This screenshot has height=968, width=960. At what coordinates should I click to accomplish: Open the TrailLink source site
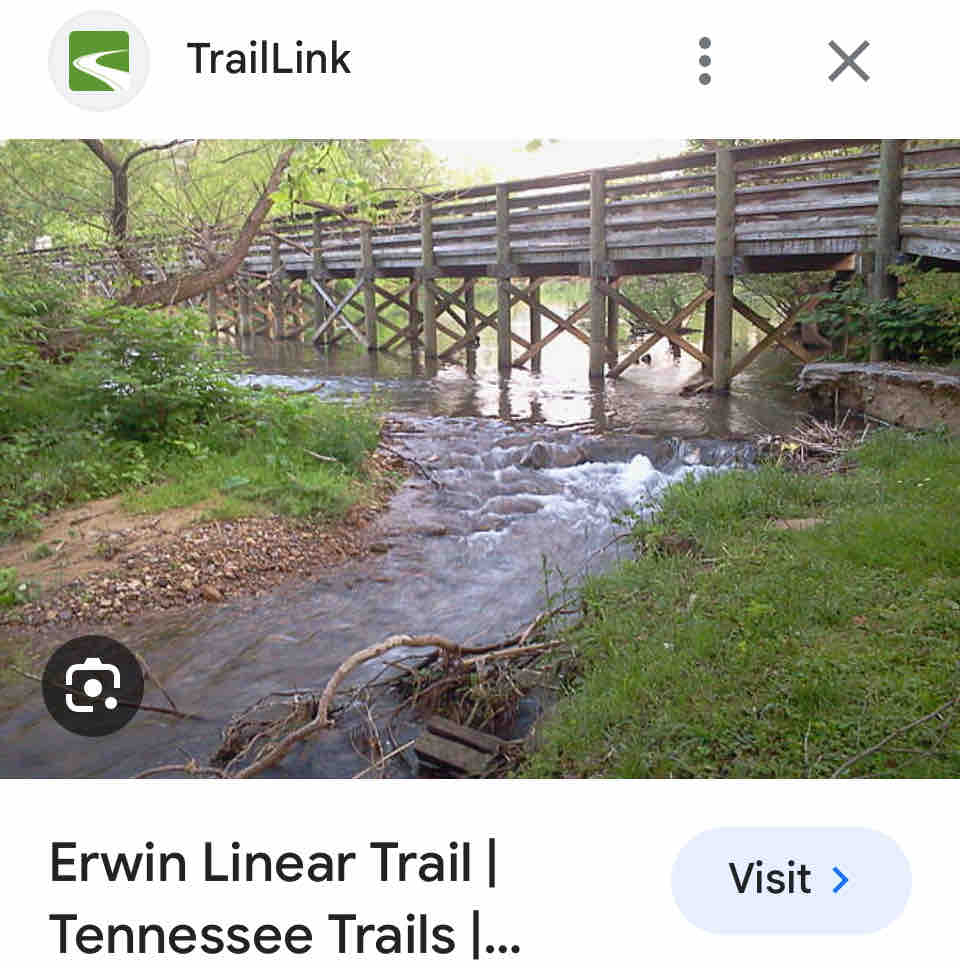coord(268,59)
